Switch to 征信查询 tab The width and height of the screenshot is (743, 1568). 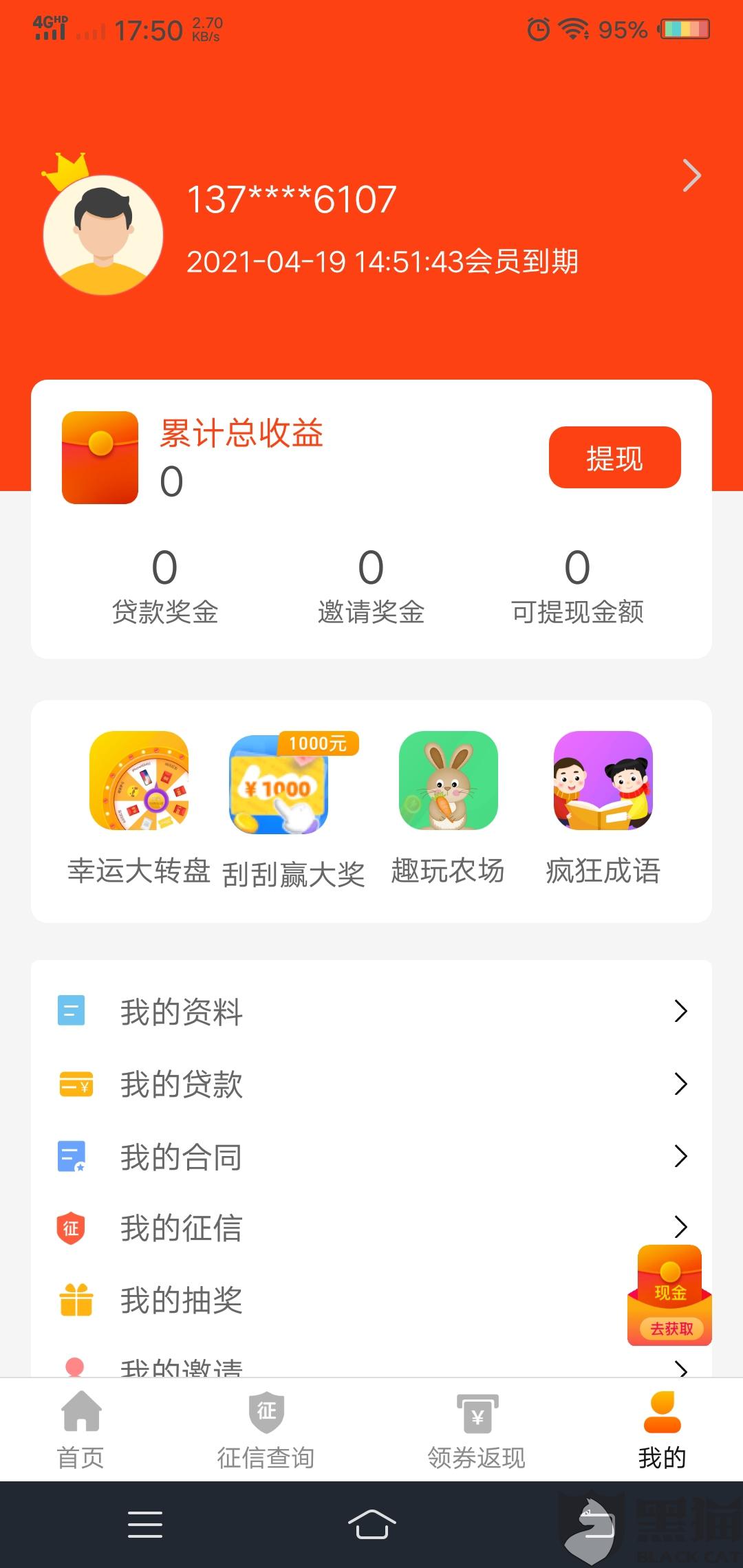266,1430
